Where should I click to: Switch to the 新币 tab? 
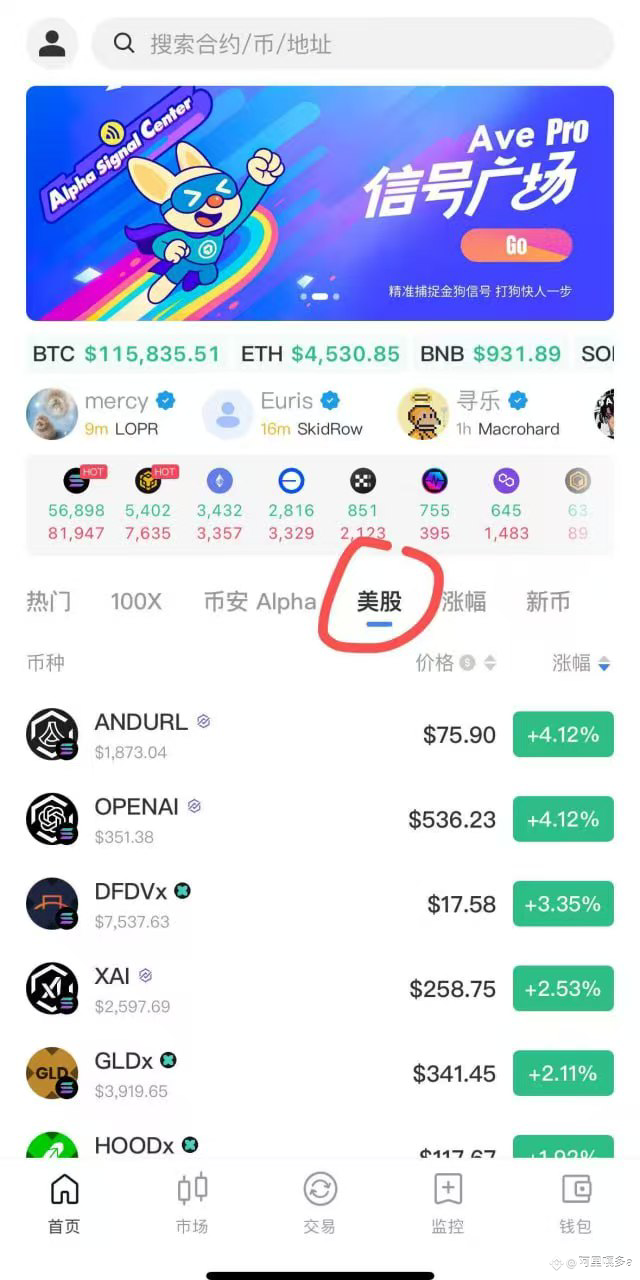click(x=548, y=601)
